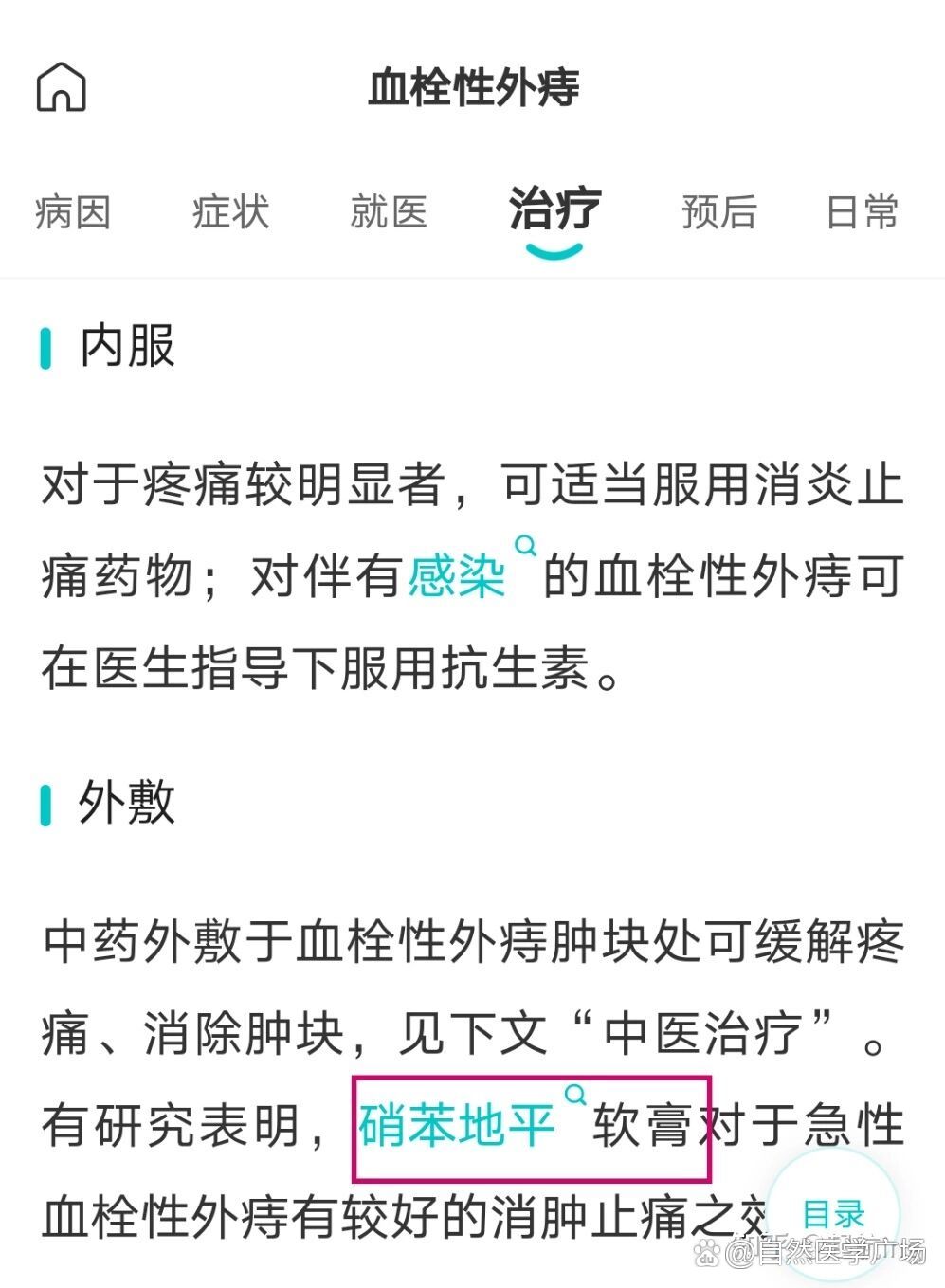Click the highlighted box around 硝苯地平
The image size is (945, 1288).
click(x=531, y=1128)
